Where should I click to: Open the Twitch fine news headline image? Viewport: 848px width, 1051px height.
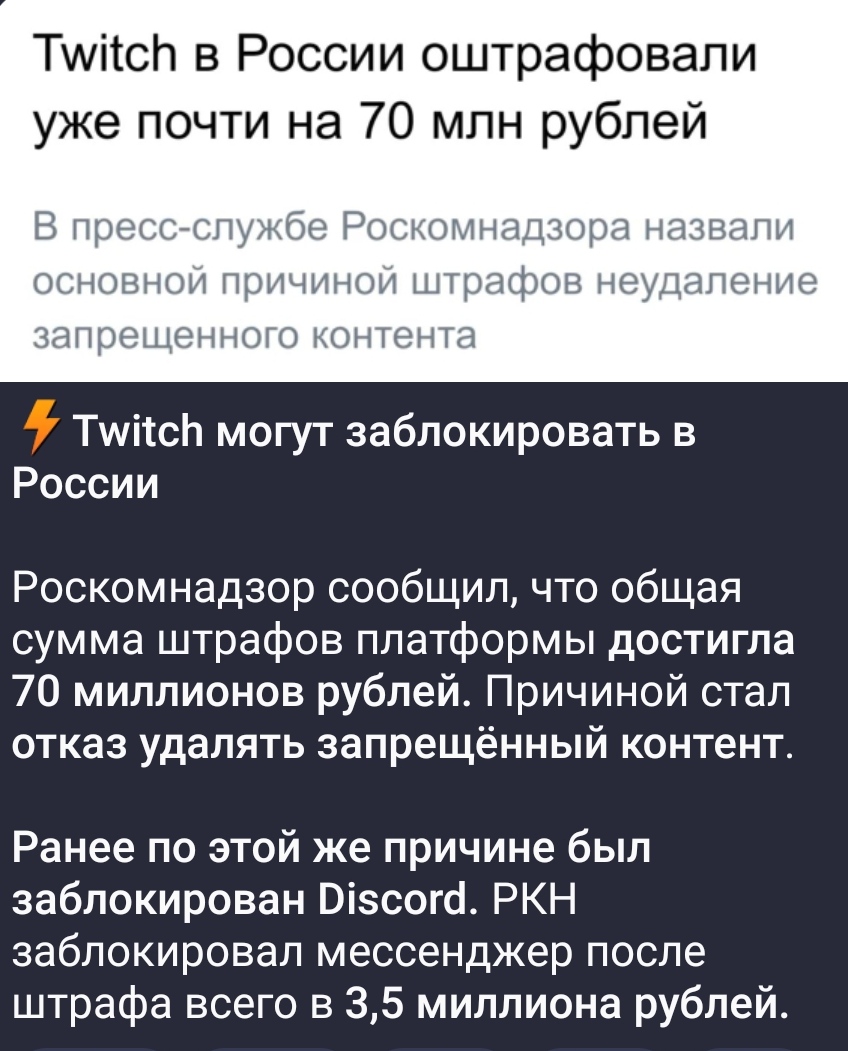[x=424, y=190]
